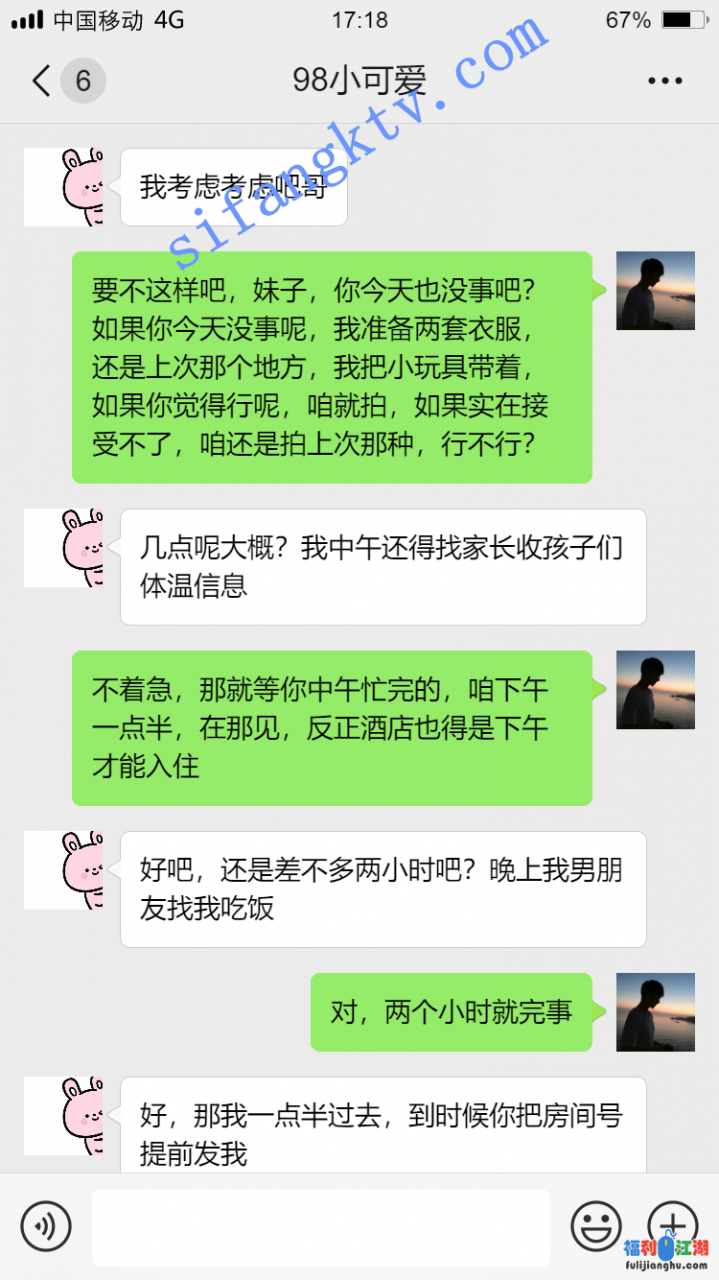Screen dimensions: 719x1280
Task: Open the three-dot chat info menu
Action: (x=664, y=81)
